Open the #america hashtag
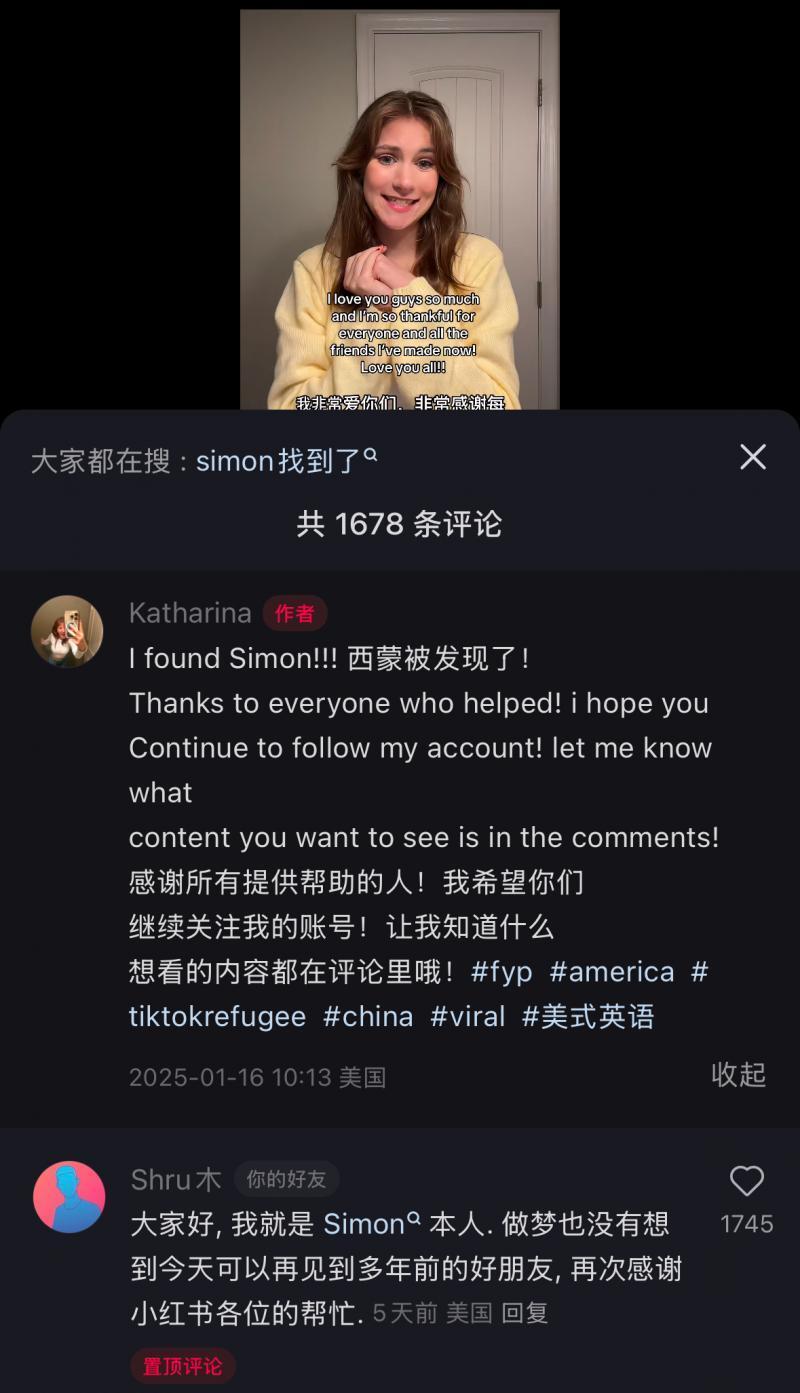 (x=611, y=972)
